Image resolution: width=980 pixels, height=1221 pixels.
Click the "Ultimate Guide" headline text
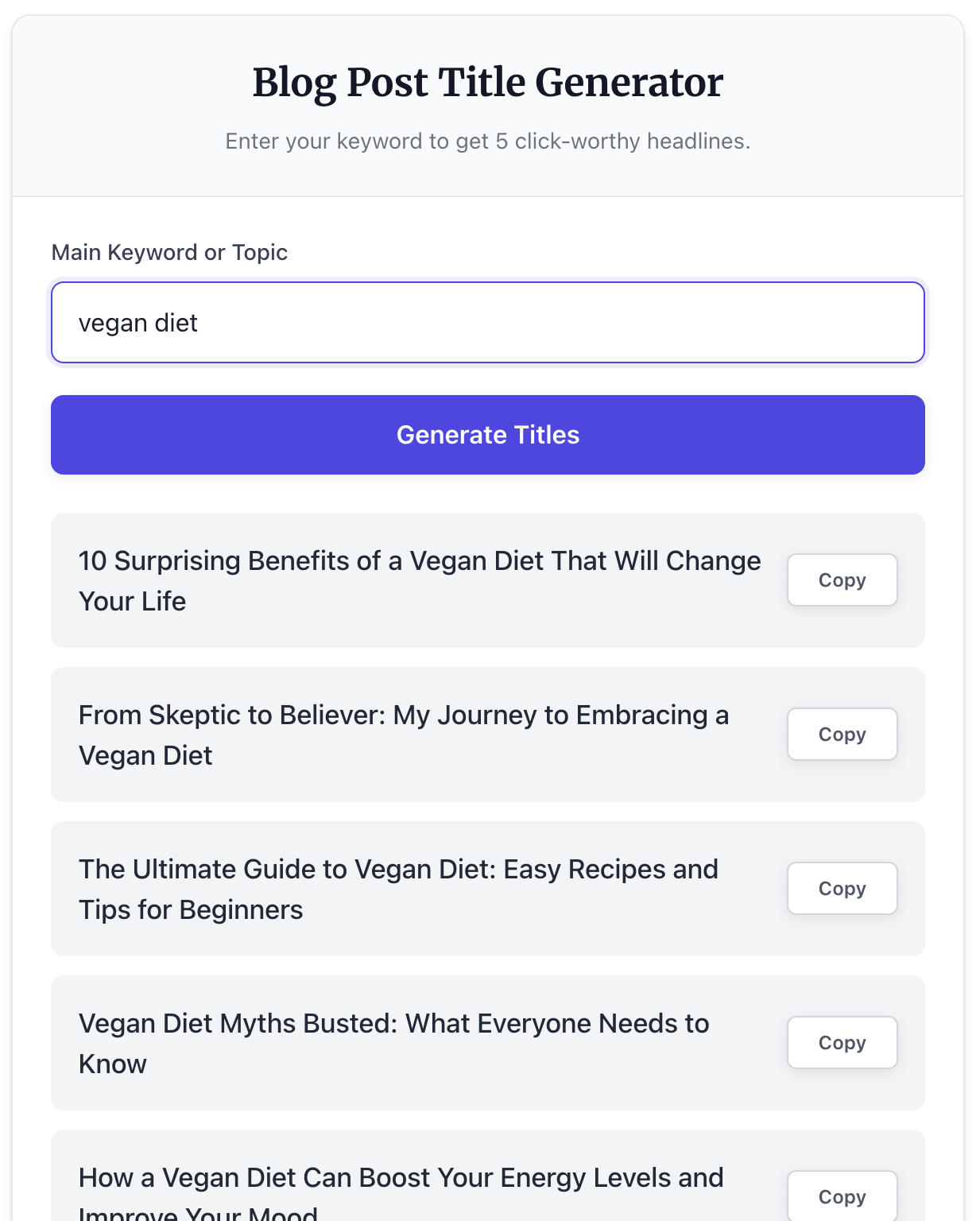point(397,889)
